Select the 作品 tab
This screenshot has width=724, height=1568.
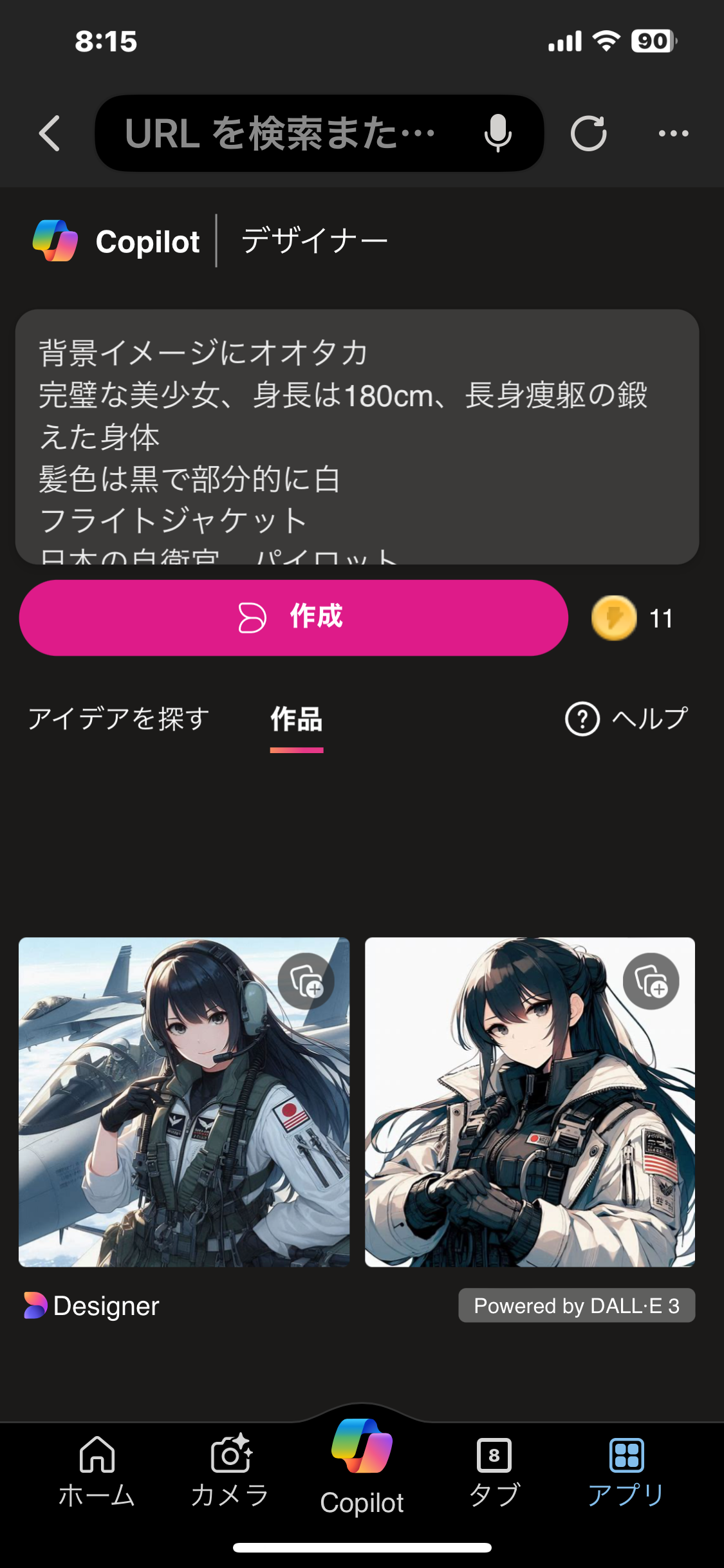coord(296,720)
